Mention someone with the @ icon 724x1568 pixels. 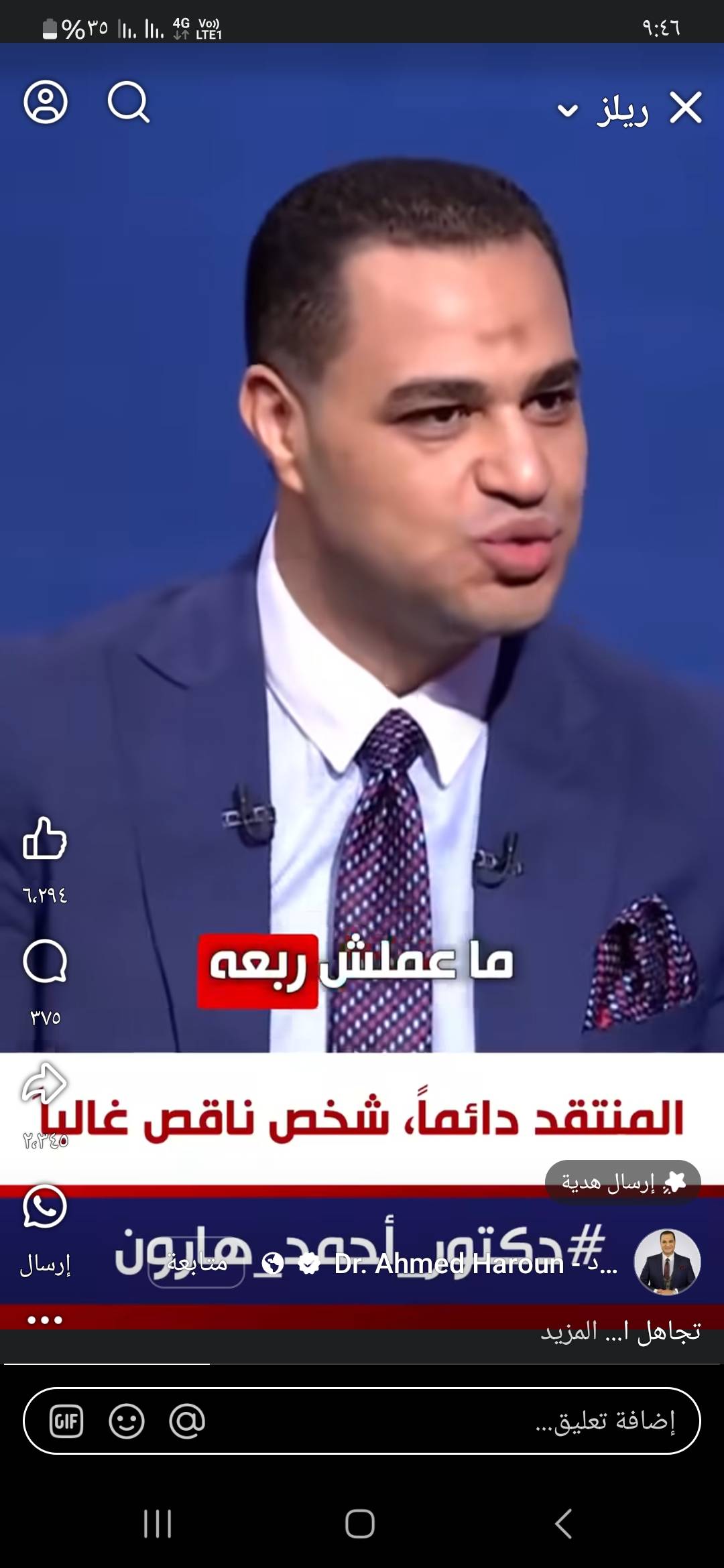(187, 1421)
